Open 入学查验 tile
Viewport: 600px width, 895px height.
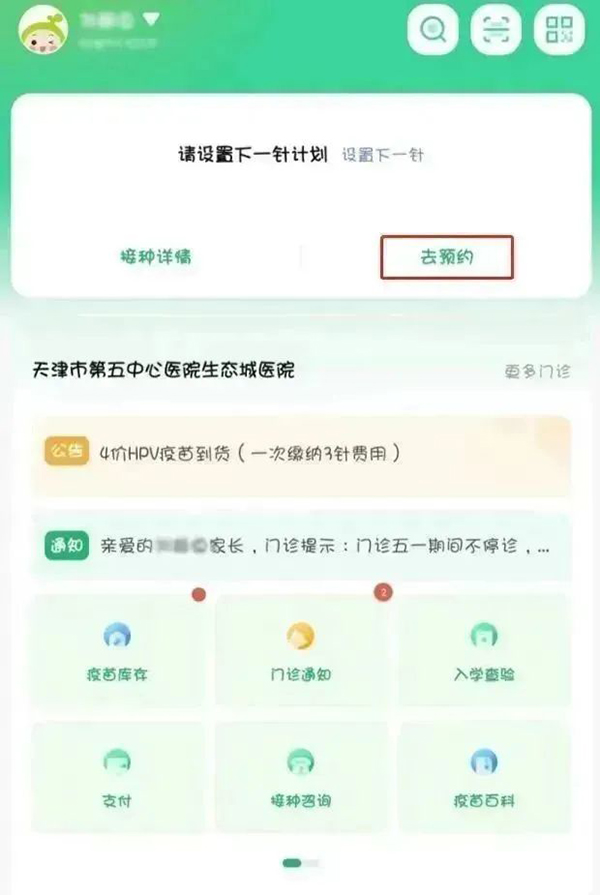pos(484,651)
